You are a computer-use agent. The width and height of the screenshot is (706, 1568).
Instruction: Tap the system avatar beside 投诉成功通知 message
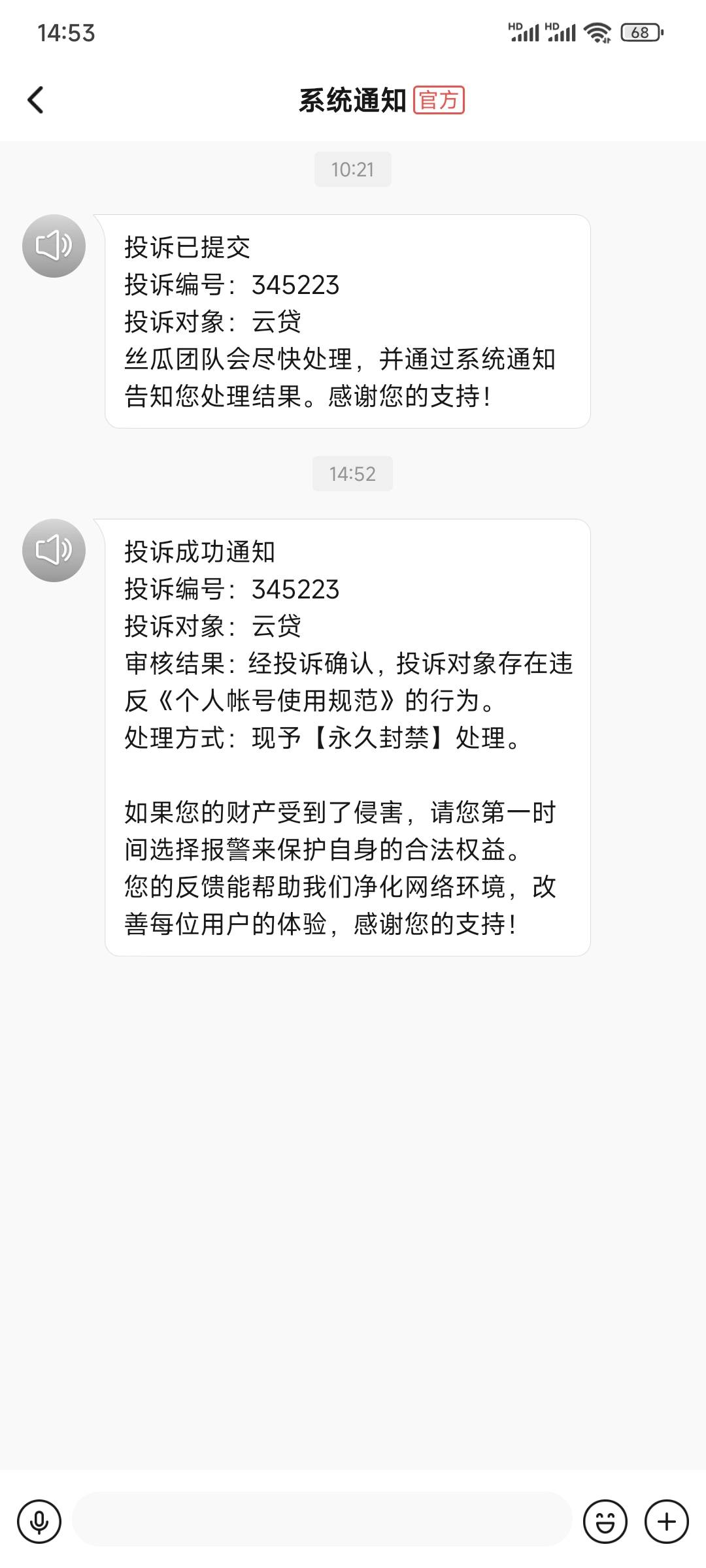pos(54,550)
